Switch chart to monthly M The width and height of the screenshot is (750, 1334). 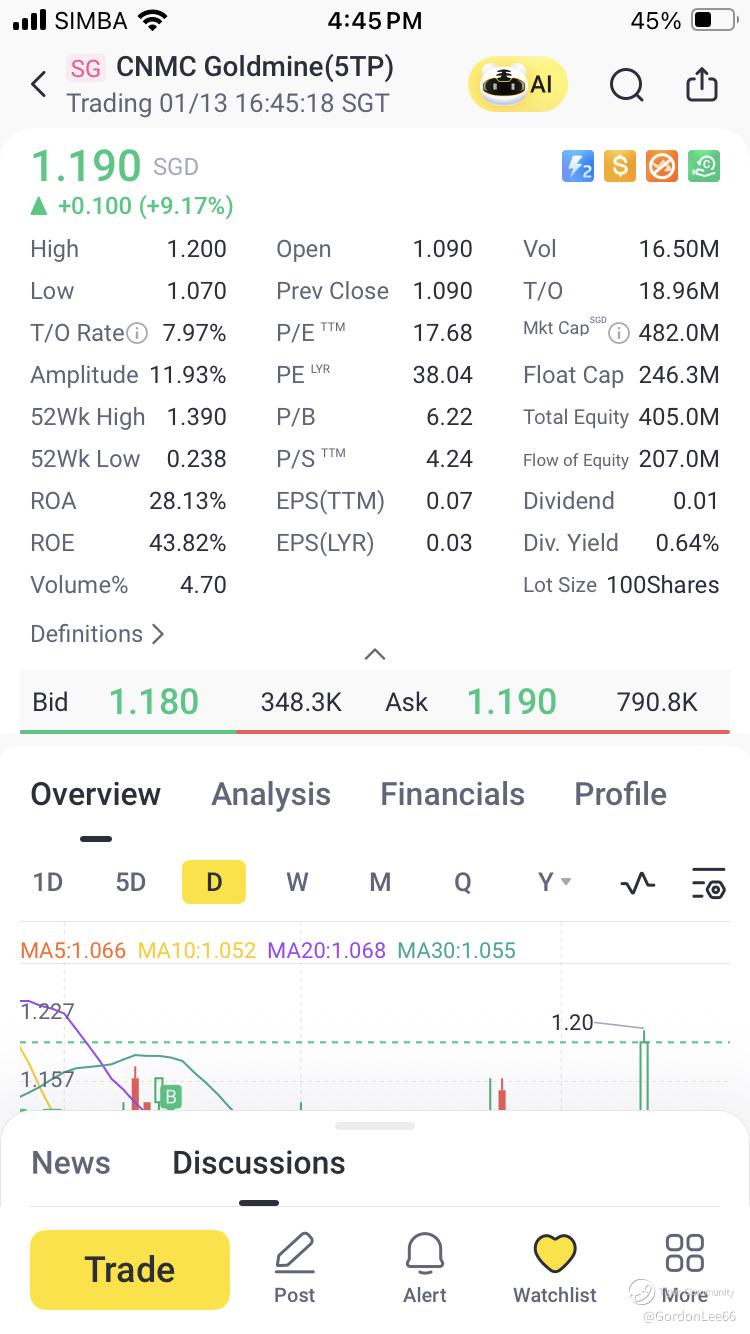[x=380, y=882]
